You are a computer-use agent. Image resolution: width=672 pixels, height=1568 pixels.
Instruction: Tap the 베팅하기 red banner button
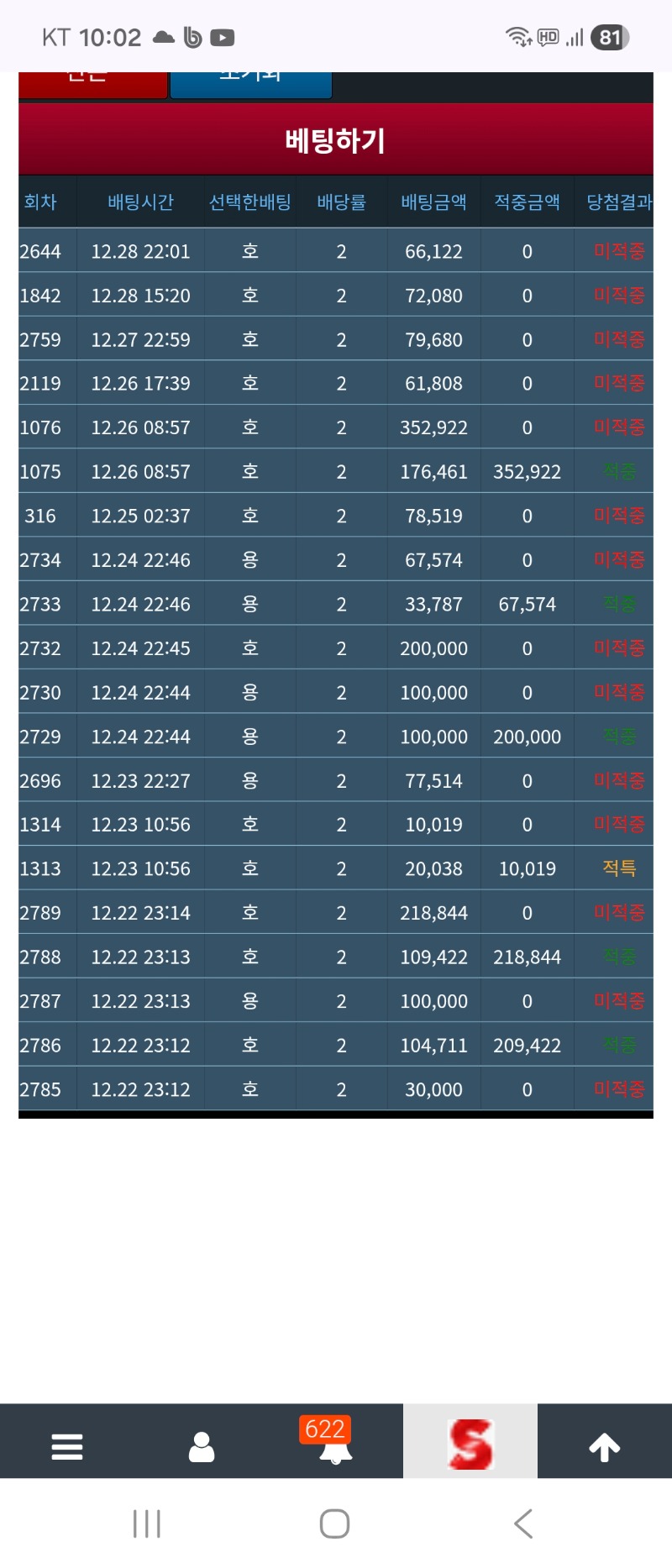[336, 140]
